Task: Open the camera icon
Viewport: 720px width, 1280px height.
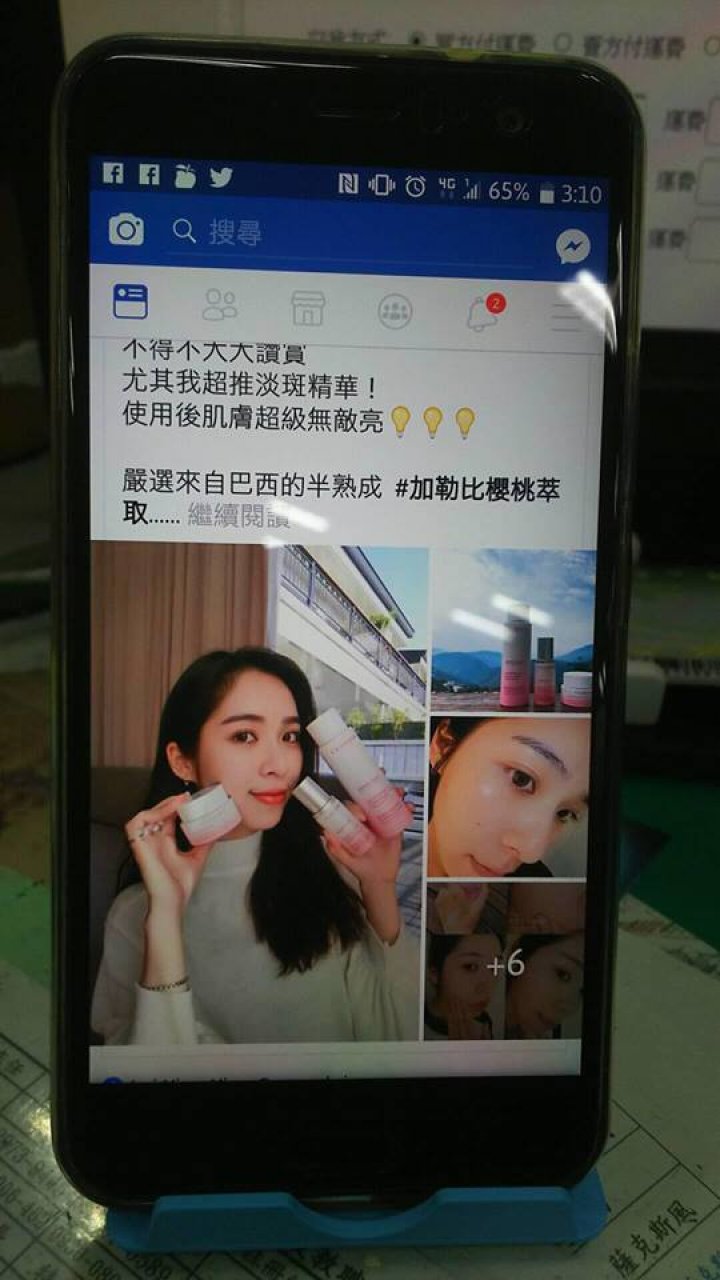Action: point(126,230)
